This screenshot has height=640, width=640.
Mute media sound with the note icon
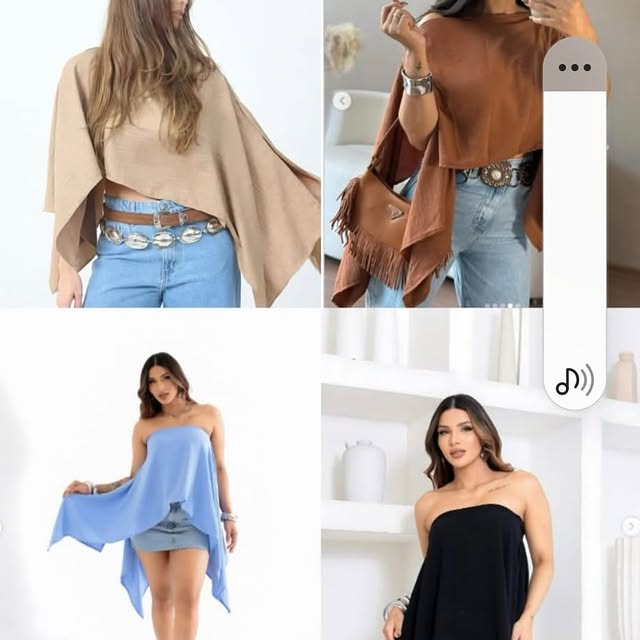coord(574,381)
